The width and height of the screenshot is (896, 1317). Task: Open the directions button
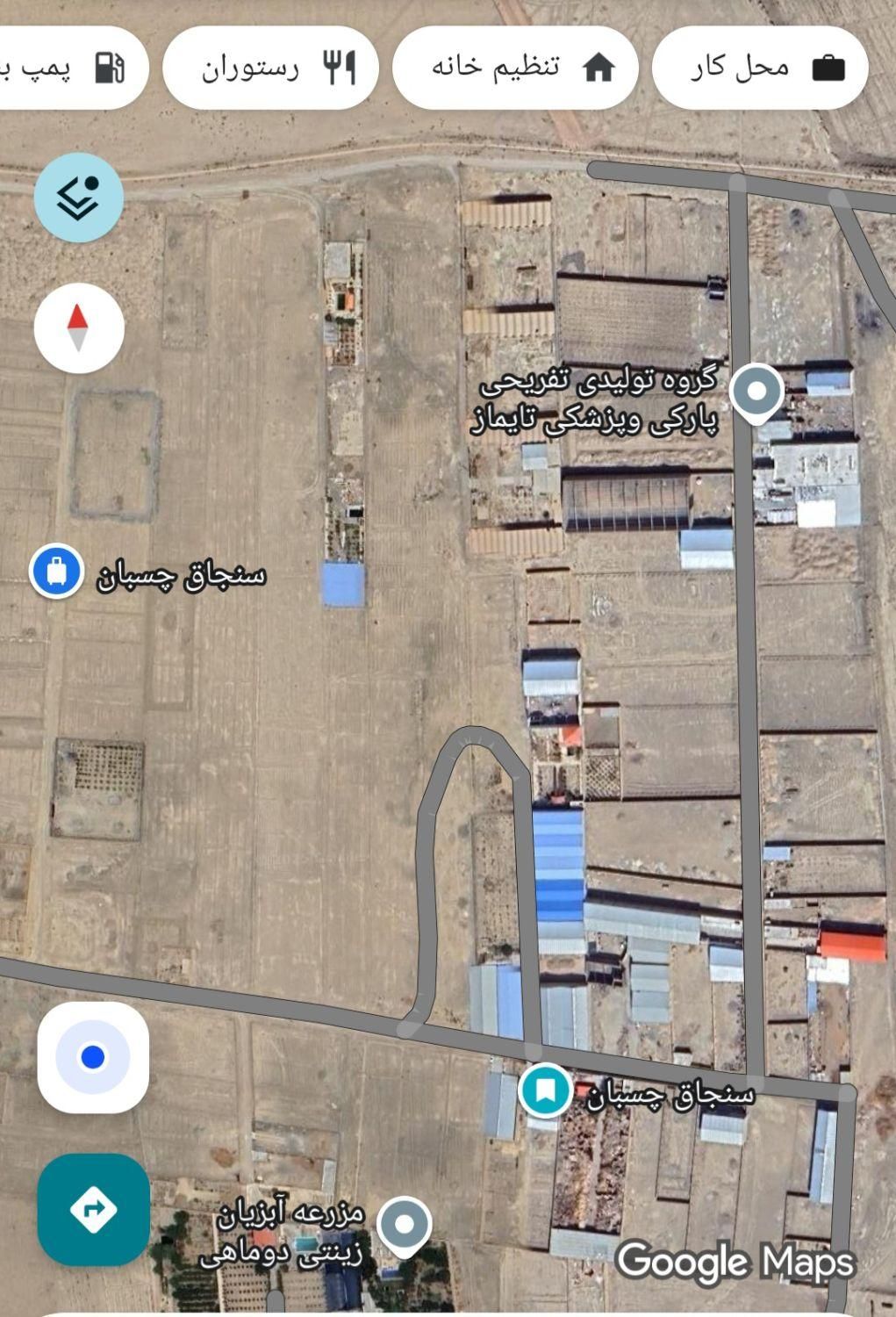point(93,1209)
